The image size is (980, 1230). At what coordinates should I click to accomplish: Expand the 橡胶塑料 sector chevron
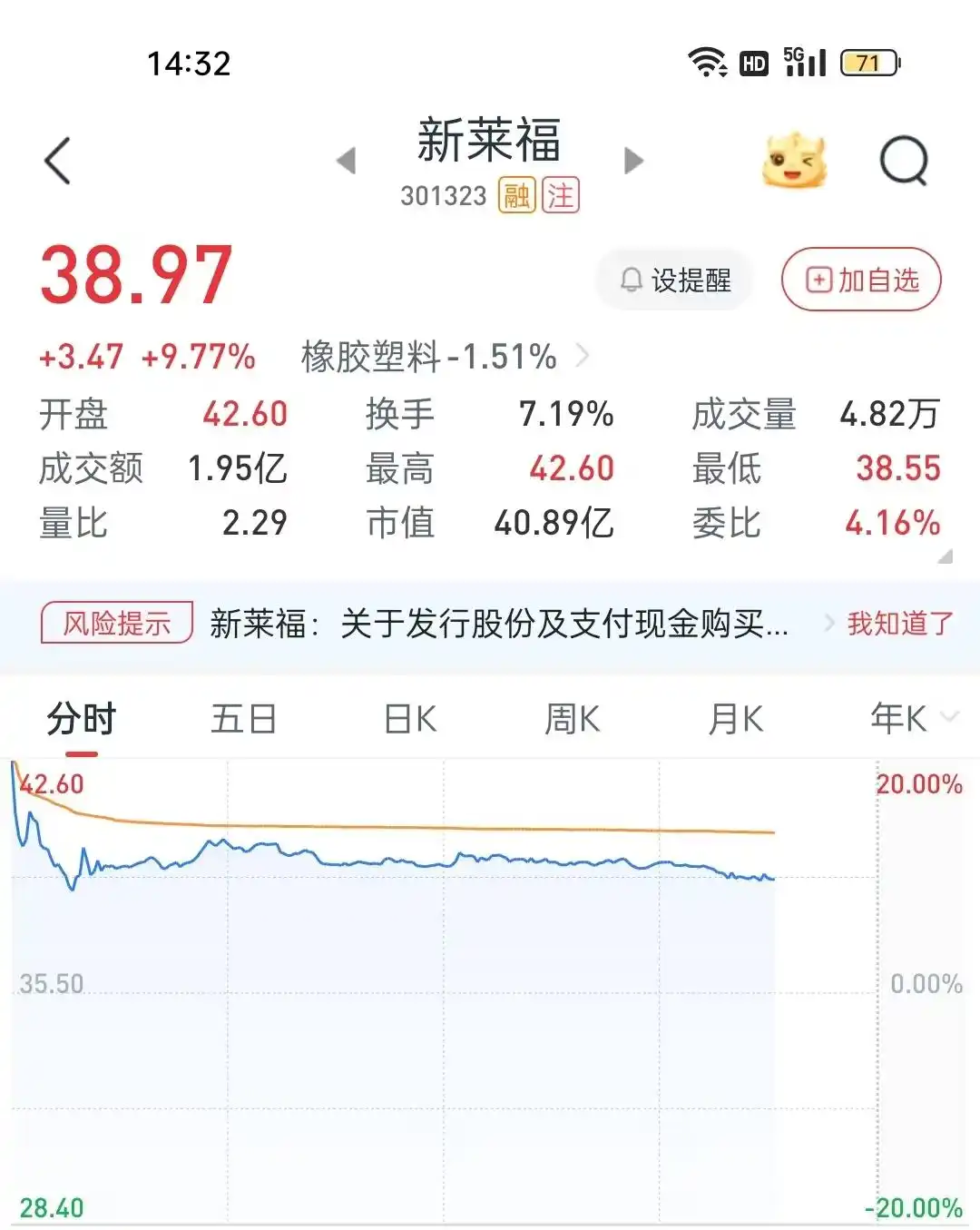point(583,356)
